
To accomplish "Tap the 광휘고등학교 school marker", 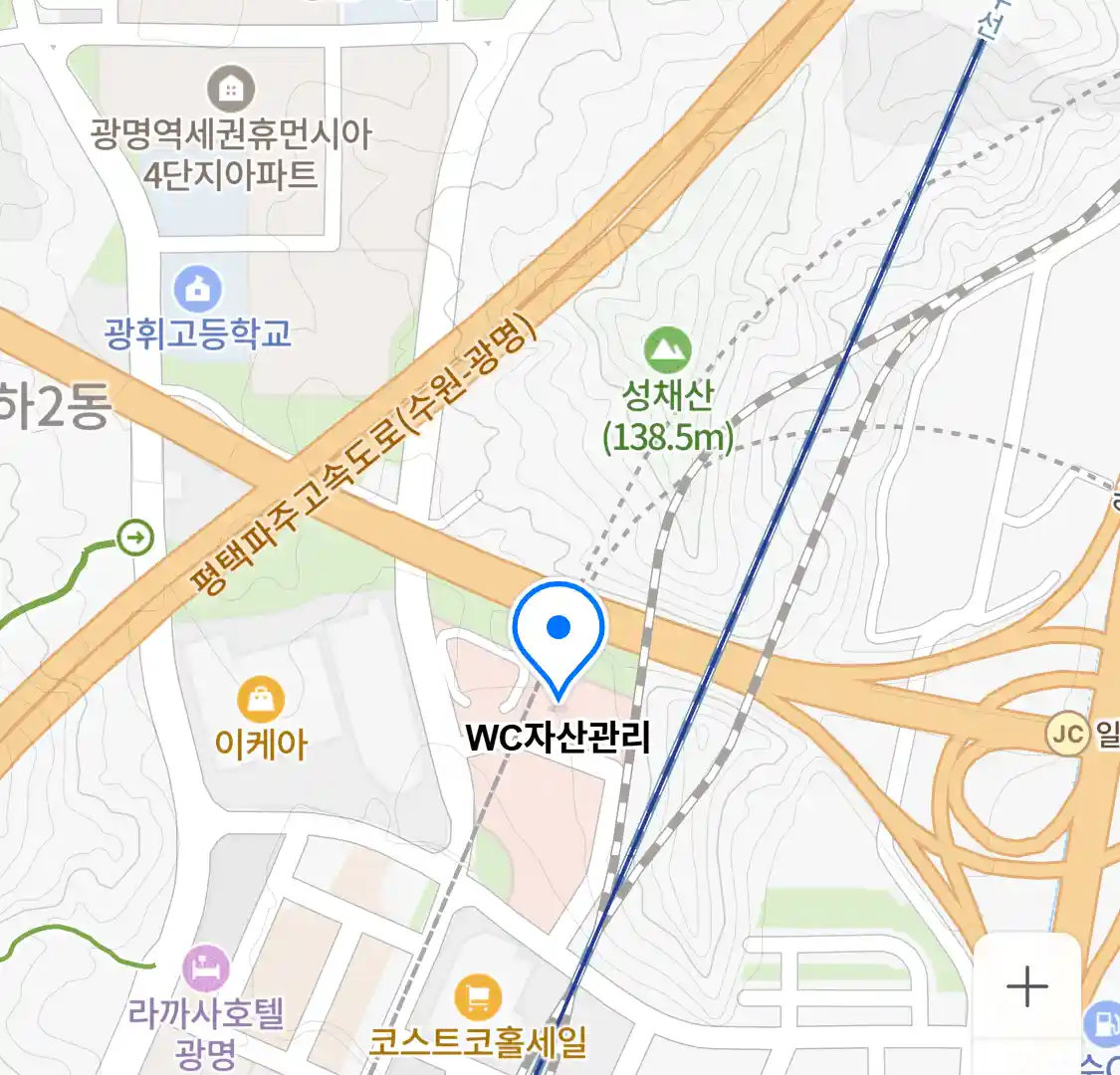I will tap(198, 290).
